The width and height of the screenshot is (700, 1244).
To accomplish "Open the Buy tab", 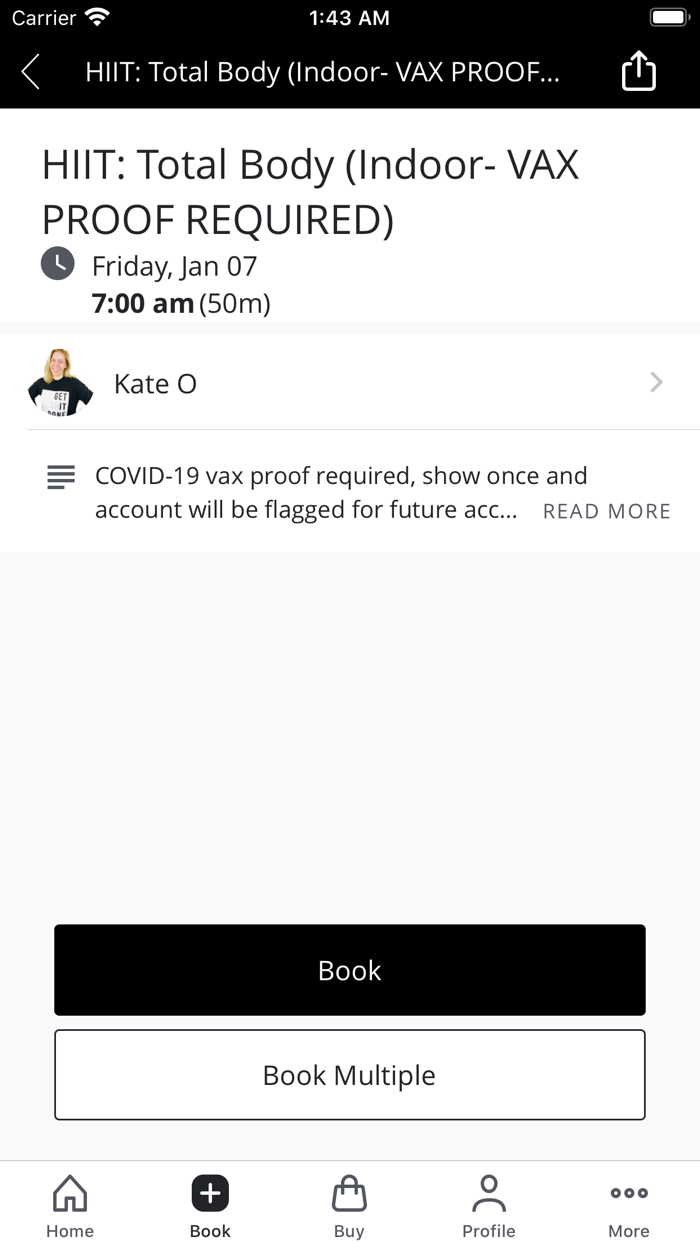I will point(349,1206).
